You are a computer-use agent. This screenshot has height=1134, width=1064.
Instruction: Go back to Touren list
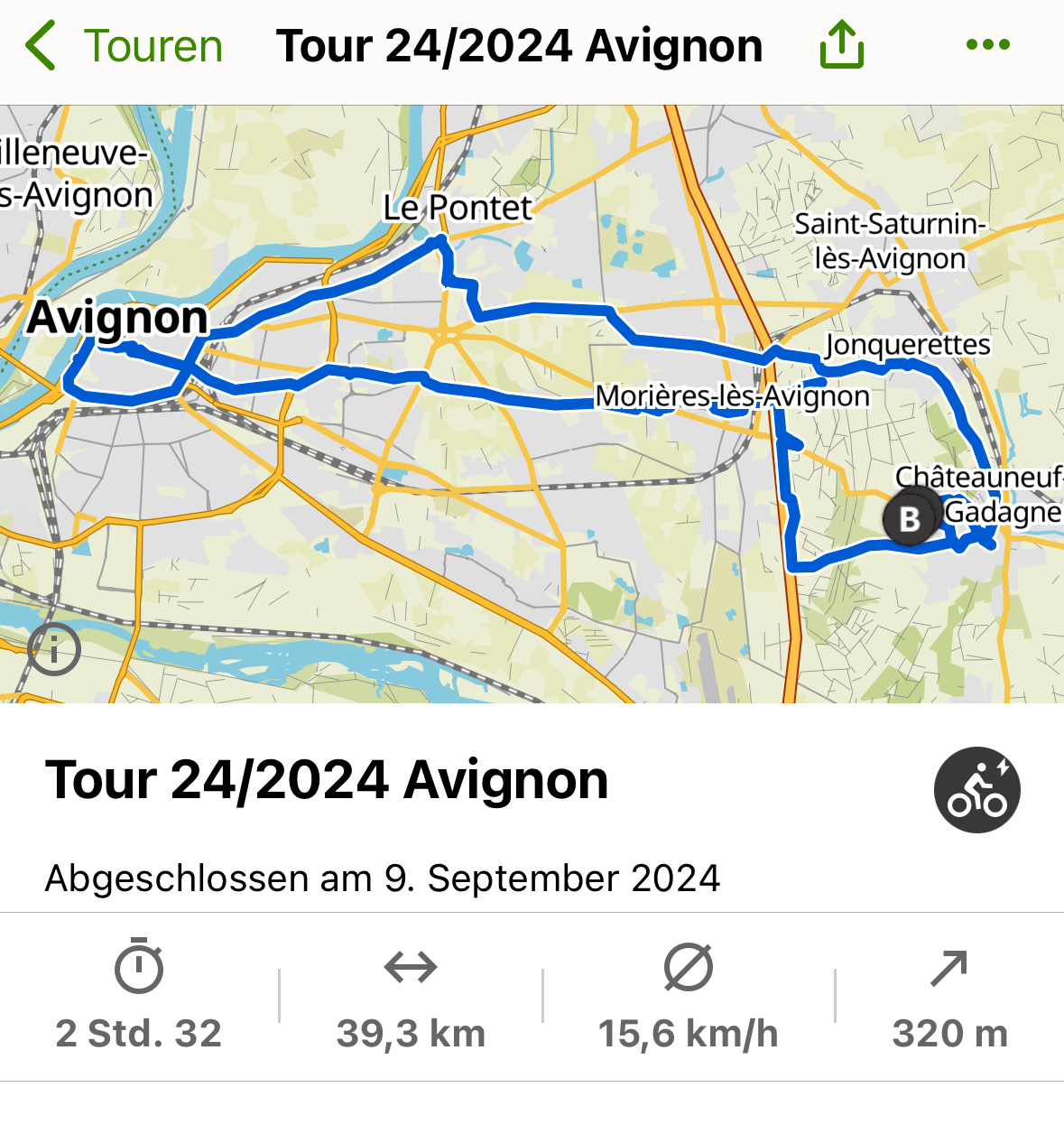(x=122, y=46)
